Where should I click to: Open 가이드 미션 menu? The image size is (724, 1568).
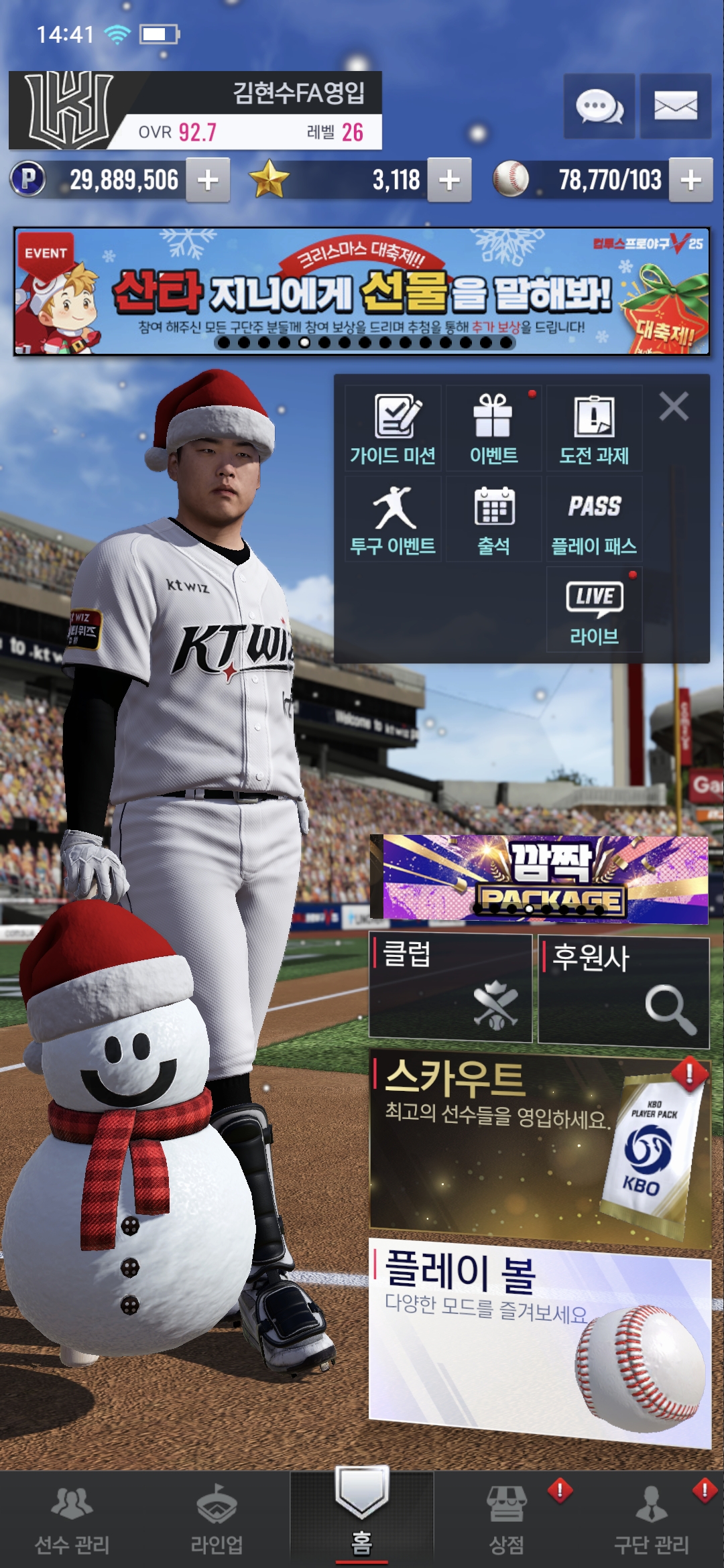394,429
